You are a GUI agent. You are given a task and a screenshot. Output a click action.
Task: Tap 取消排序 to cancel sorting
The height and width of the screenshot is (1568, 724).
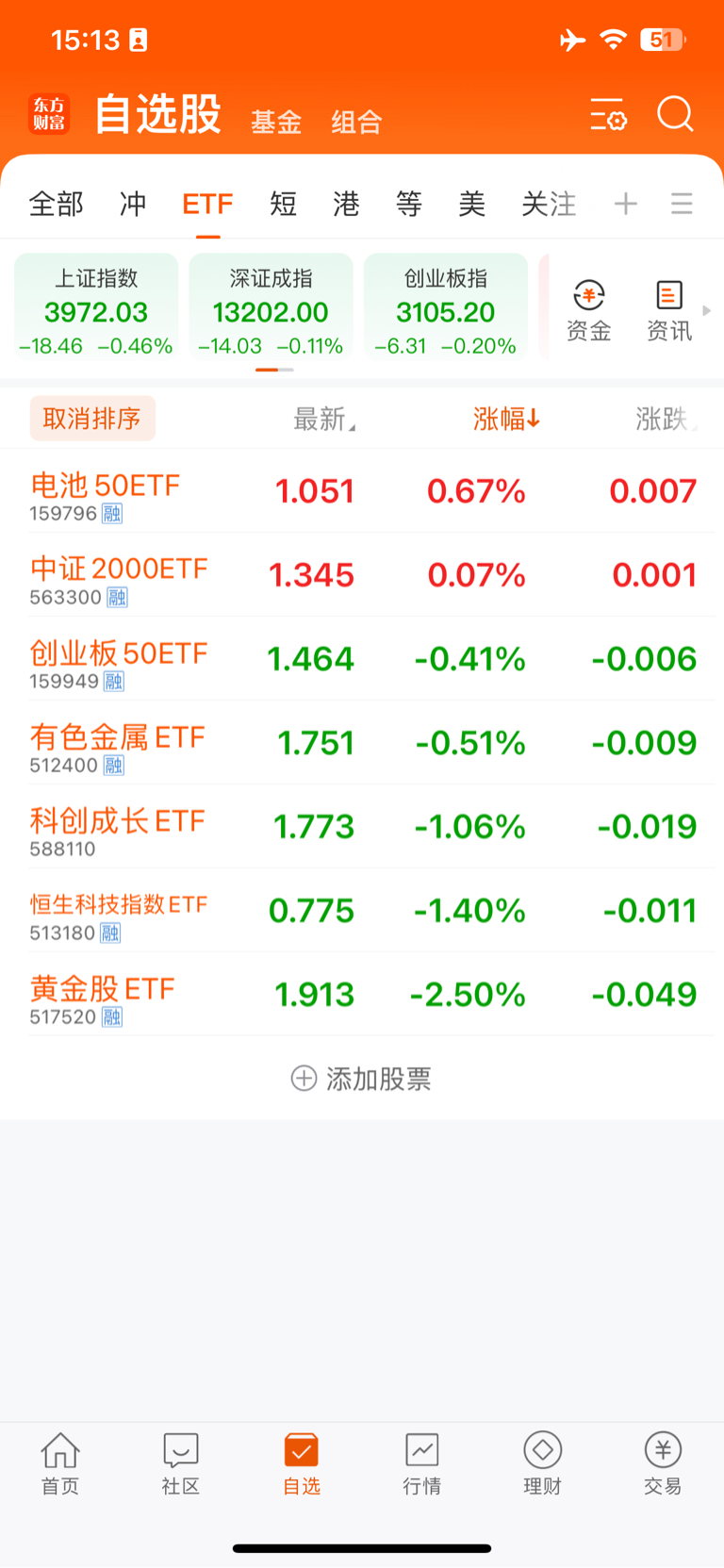tap(92, 419)
